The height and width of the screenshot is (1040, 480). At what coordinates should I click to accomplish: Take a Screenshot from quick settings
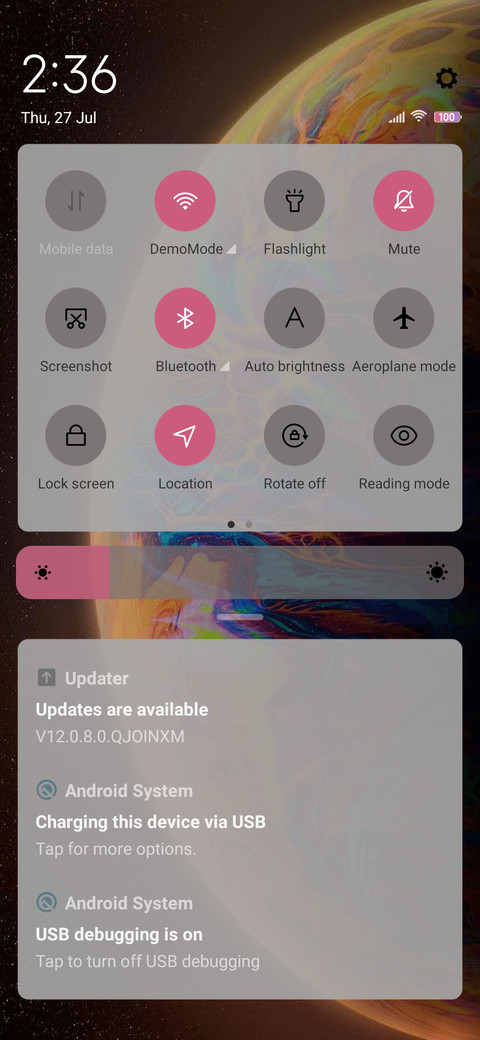(x=76, y=318)
